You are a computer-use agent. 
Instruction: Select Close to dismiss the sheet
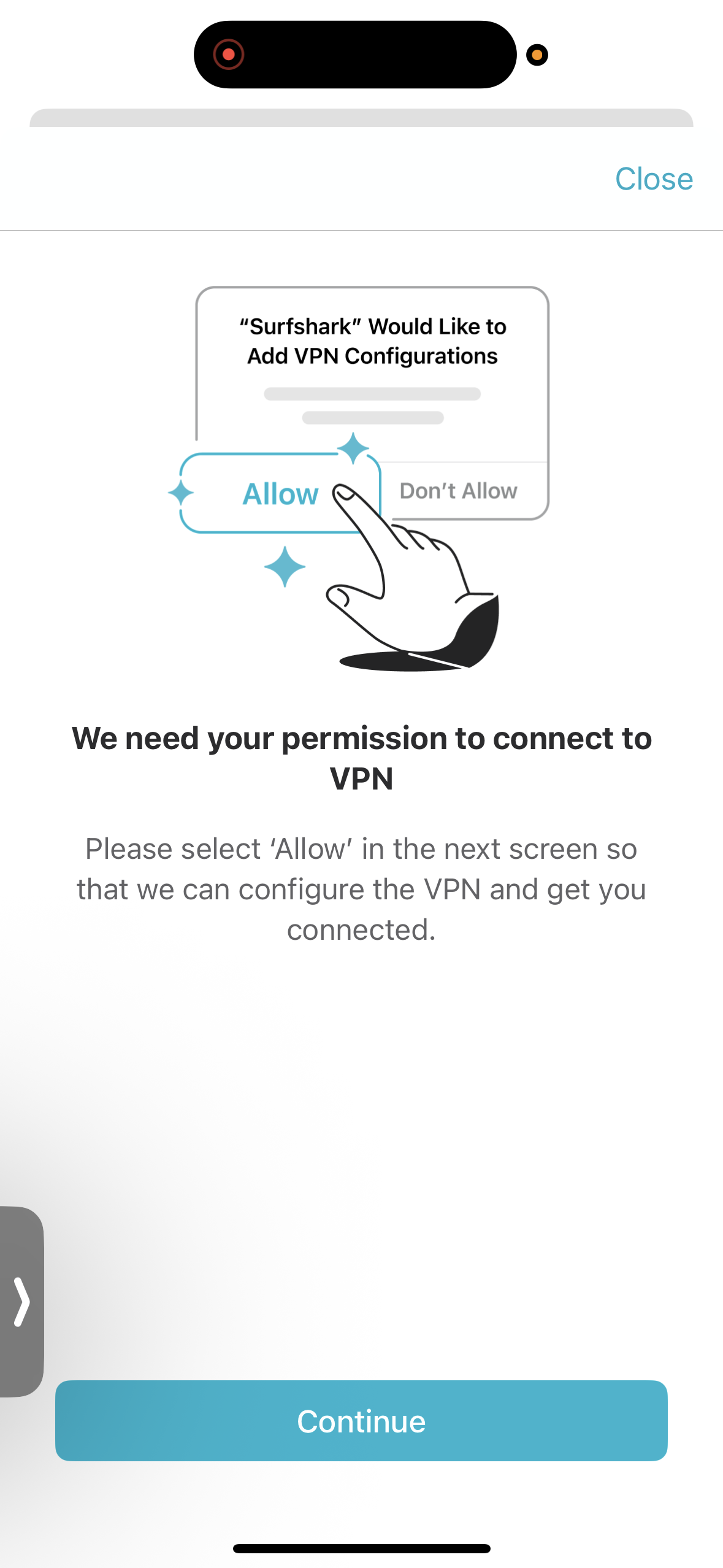click(654, 179)
